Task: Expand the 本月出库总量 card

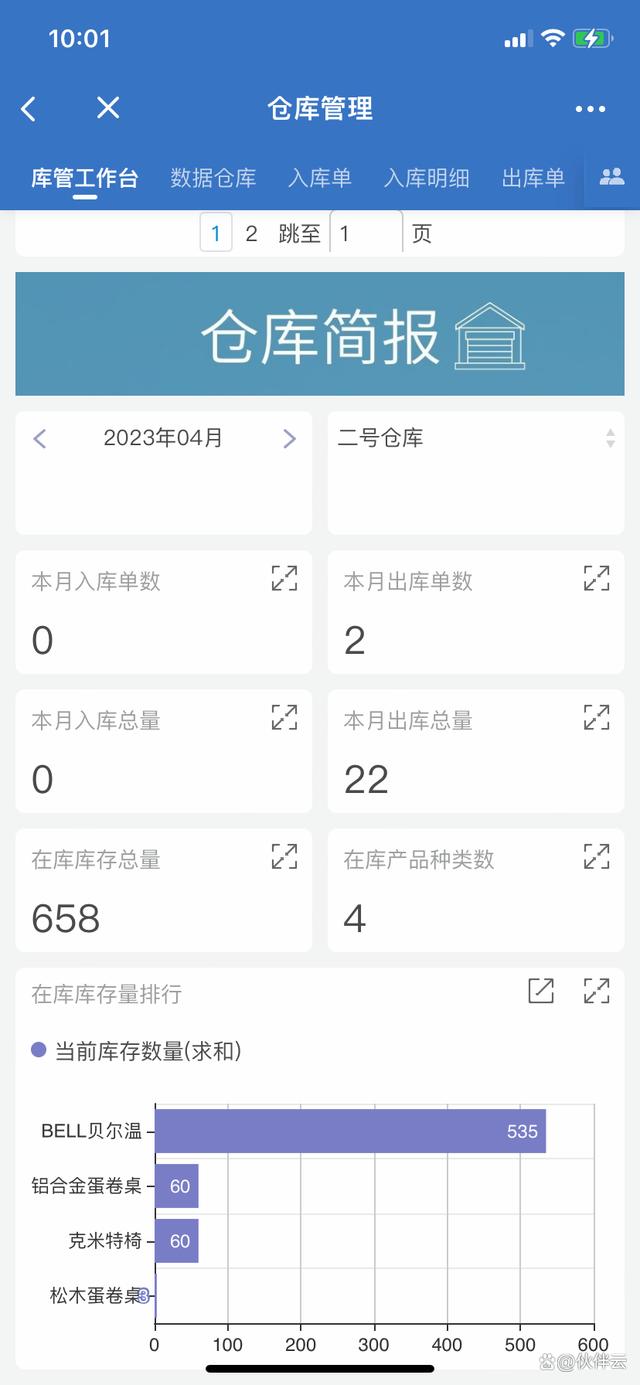Action: pos(597,717)
